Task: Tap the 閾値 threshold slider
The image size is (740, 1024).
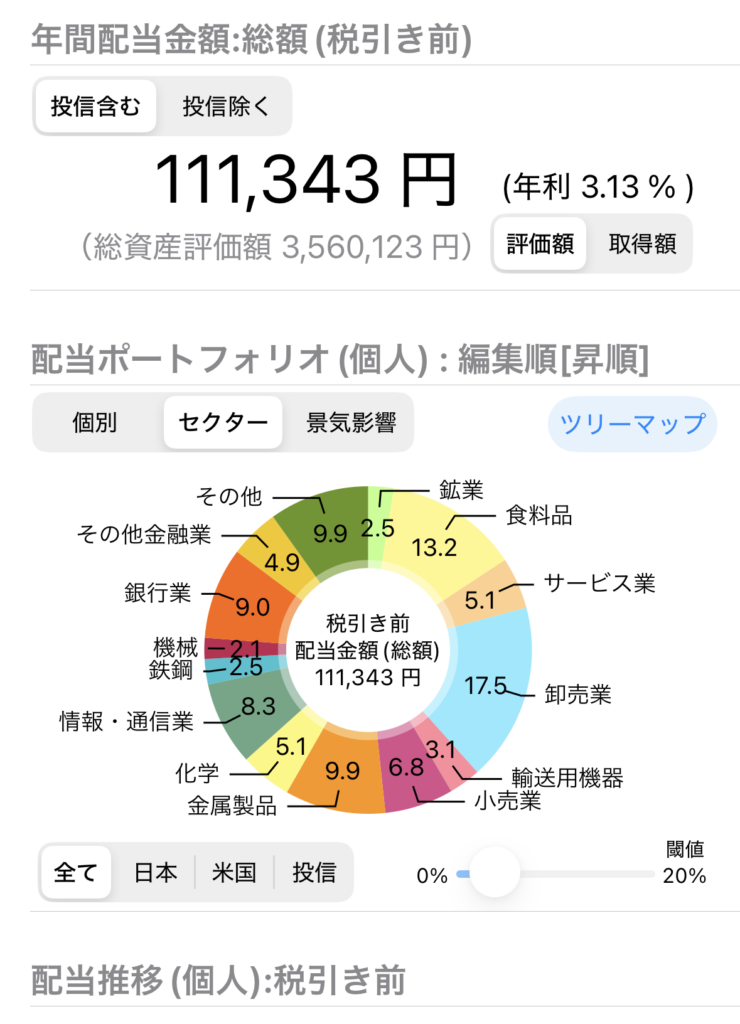Action: [494, 873]
